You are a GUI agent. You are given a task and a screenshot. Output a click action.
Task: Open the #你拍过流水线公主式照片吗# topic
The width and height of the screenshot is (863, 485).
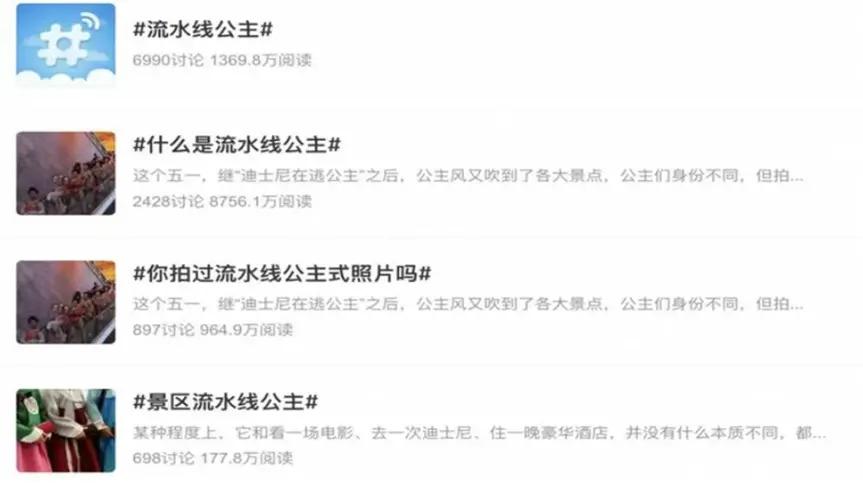coord(281,273)
